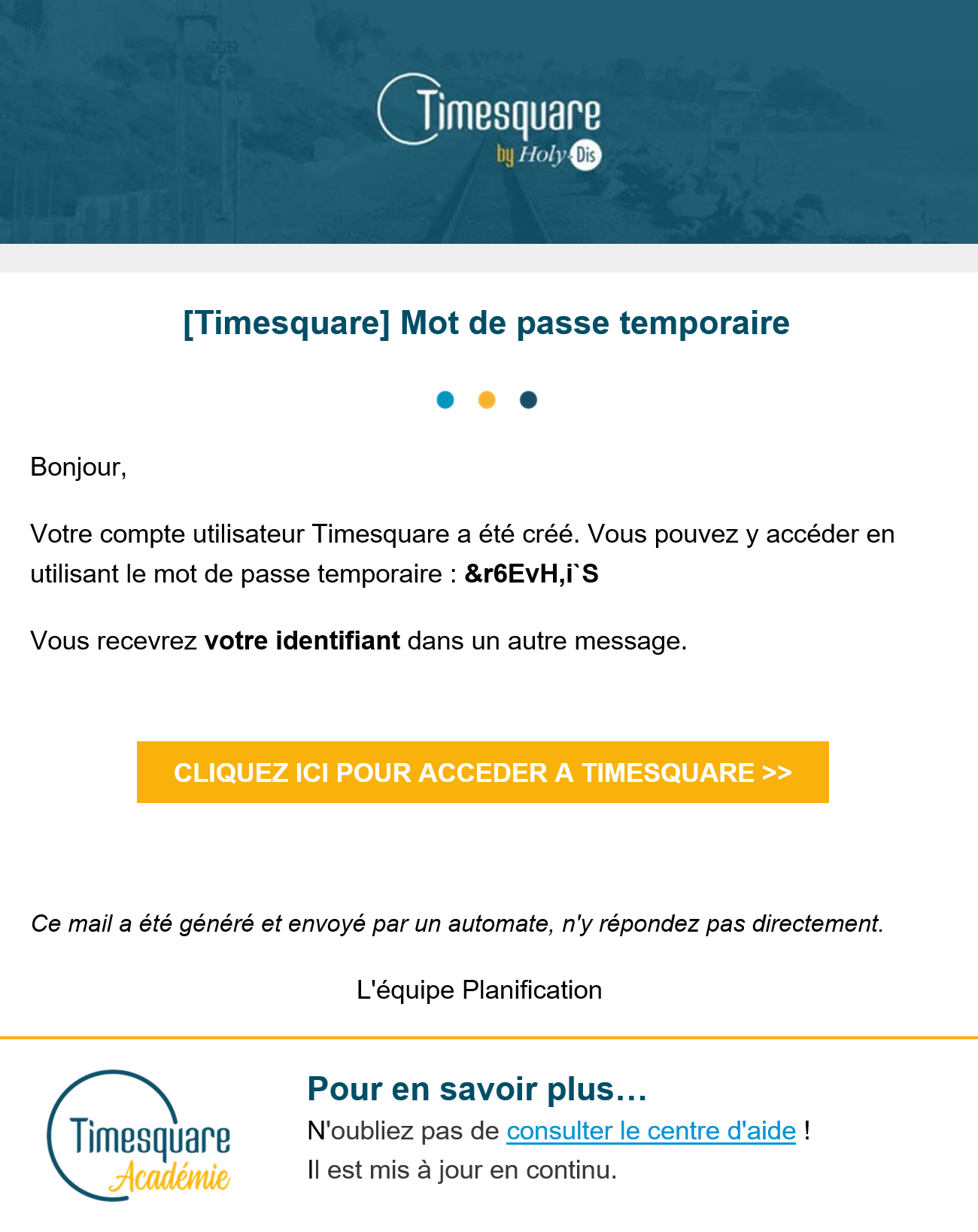Open the 'consulter le centre d'aide' link
The height and width of the screenshot is (1232, 978).
(651, 1130)
